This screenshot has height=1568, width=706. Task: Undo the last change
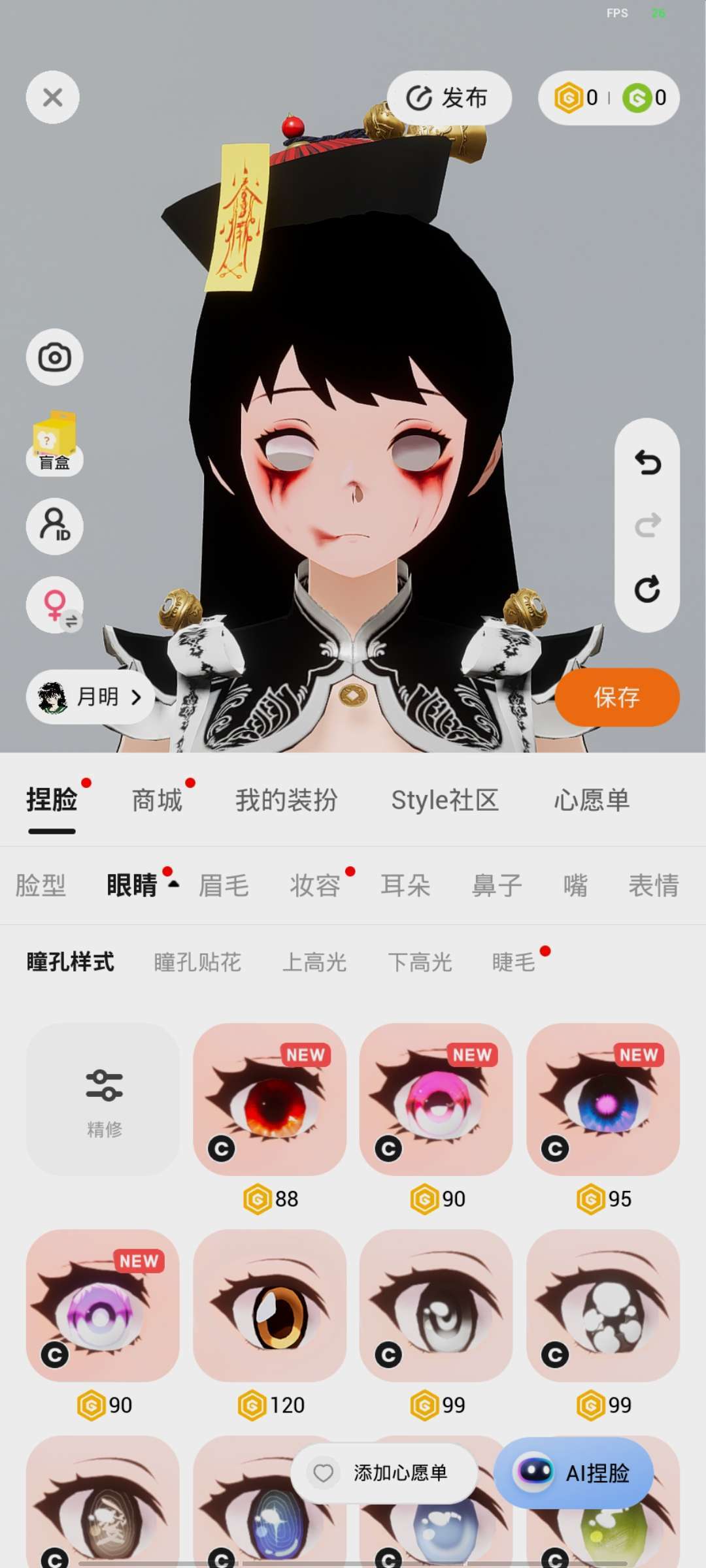tap(647, 463)
